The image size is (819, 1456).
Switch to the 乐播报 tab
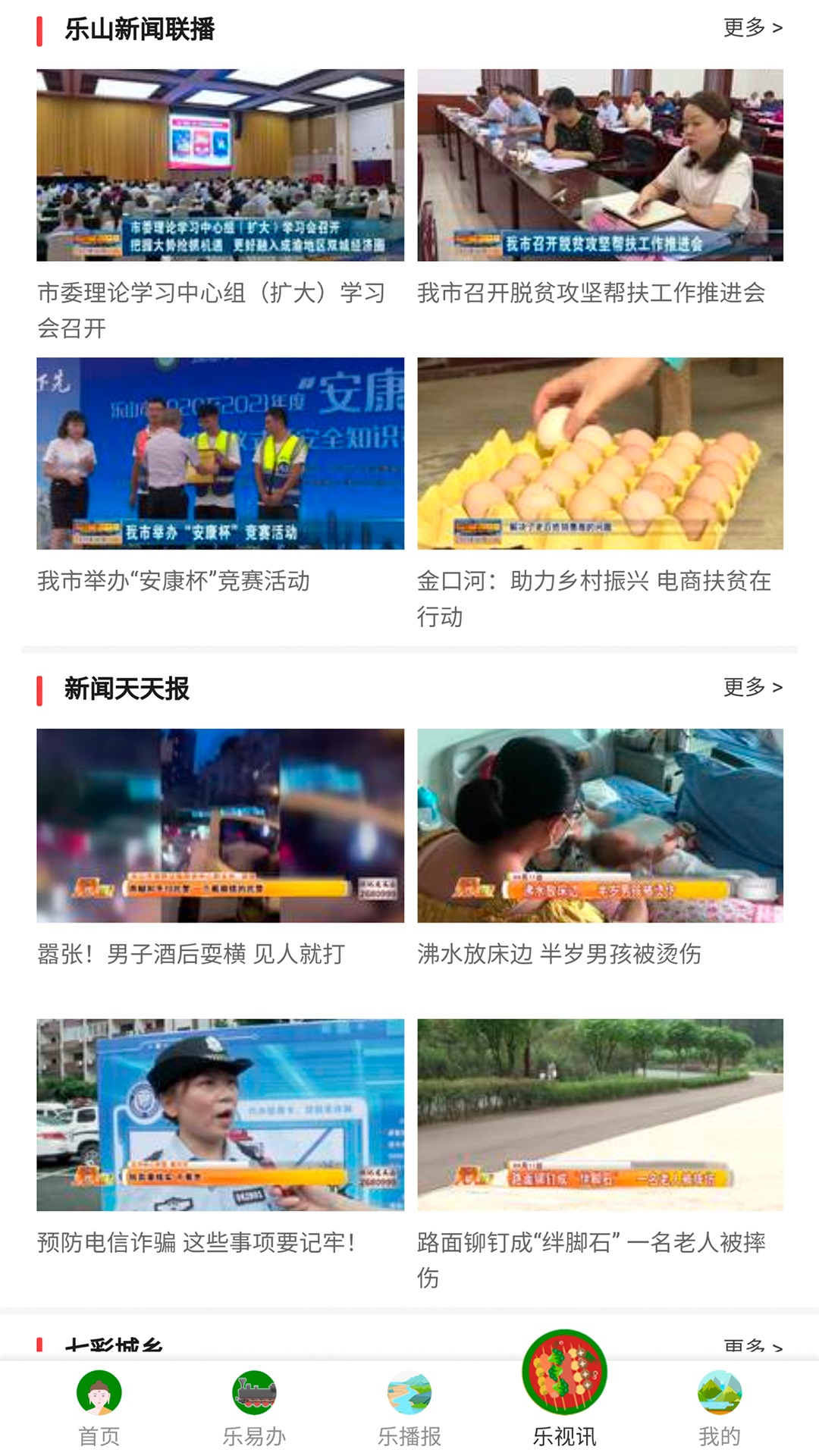(409, 1407)
